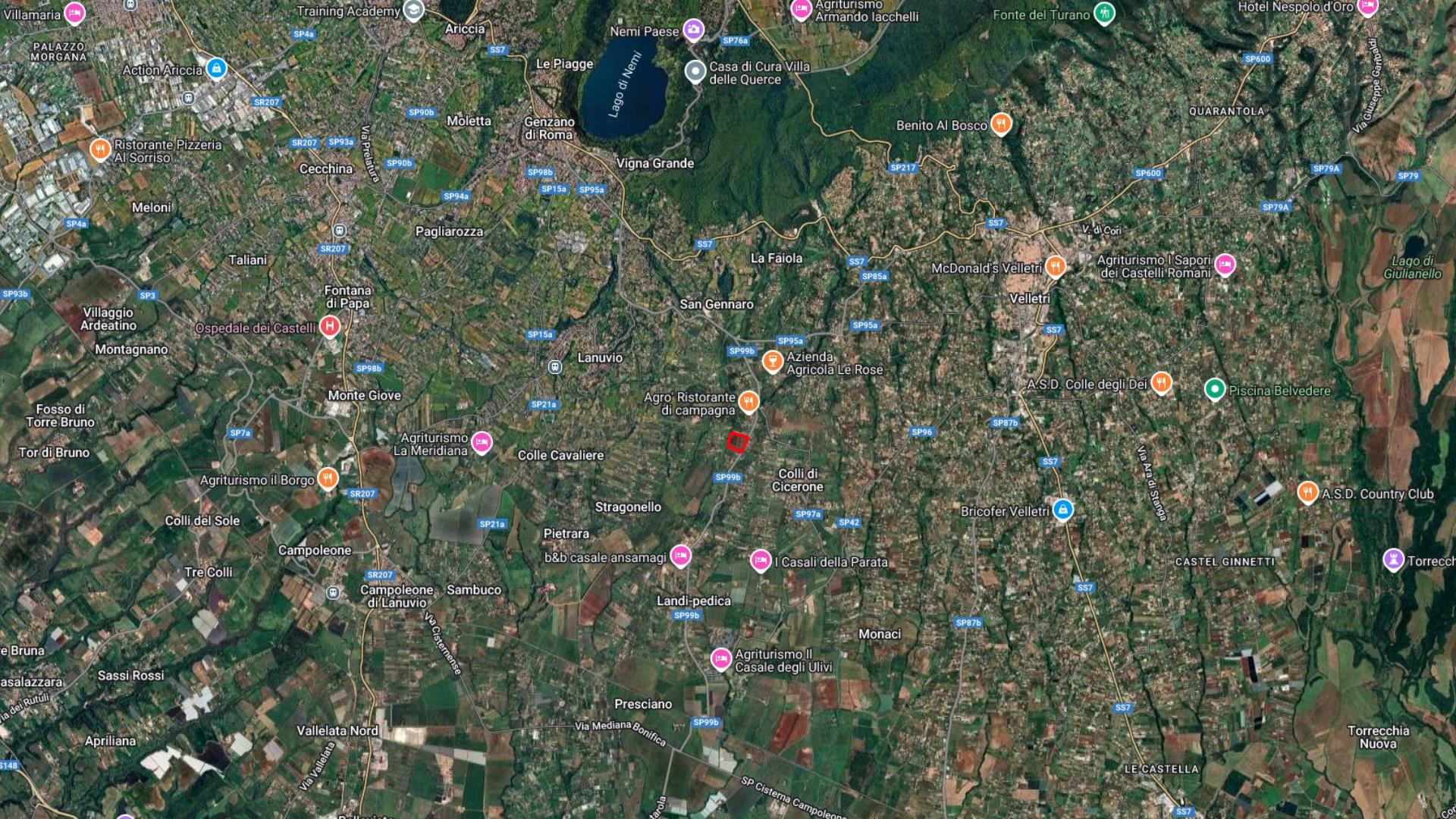The image size is (1456, 819).
Task: Select the Bricofer Velletri shopping pin
Action: point(1062,509)
